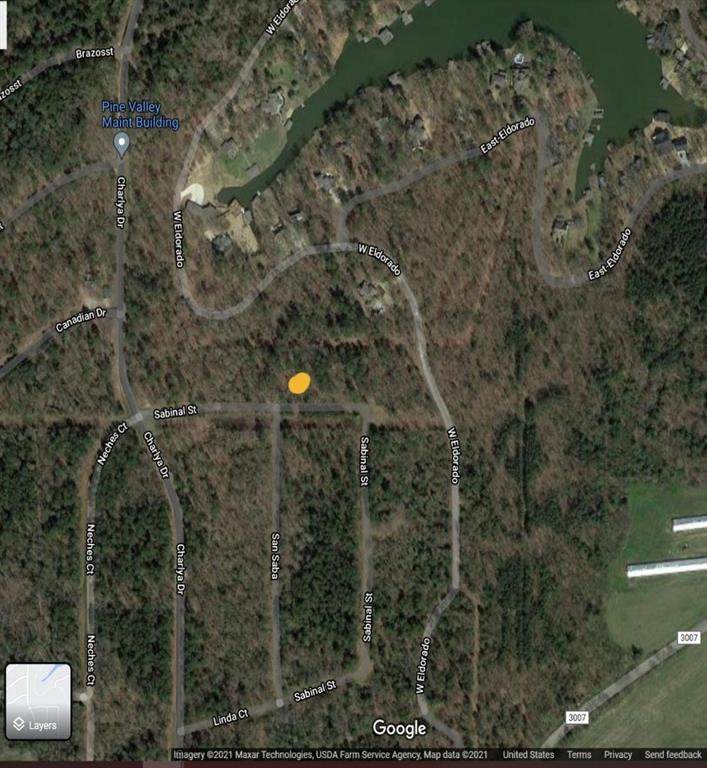
Task: Tap Send feedback link
Action: click(x=672, y=755)
